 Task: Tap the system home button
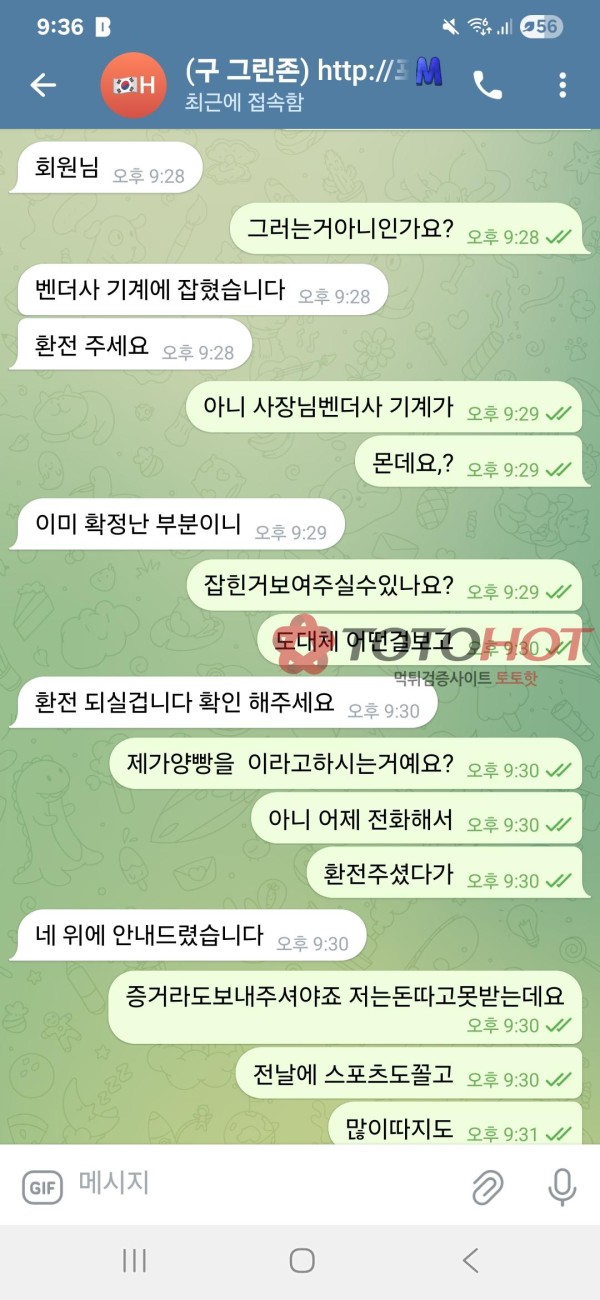click(x=302, y=1261)
